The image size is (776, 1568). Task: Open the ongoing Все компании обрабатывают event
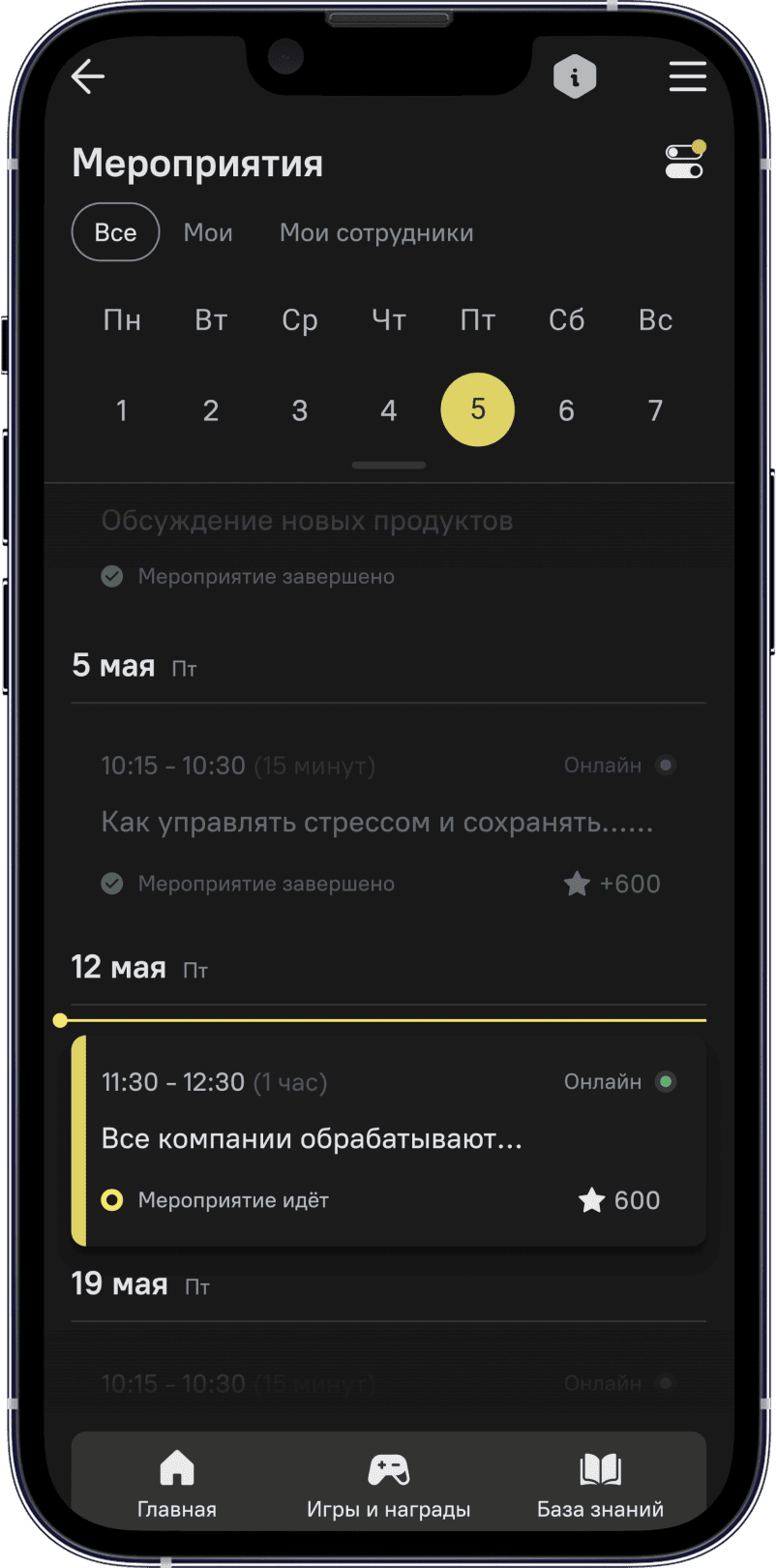coord(387,1139)
